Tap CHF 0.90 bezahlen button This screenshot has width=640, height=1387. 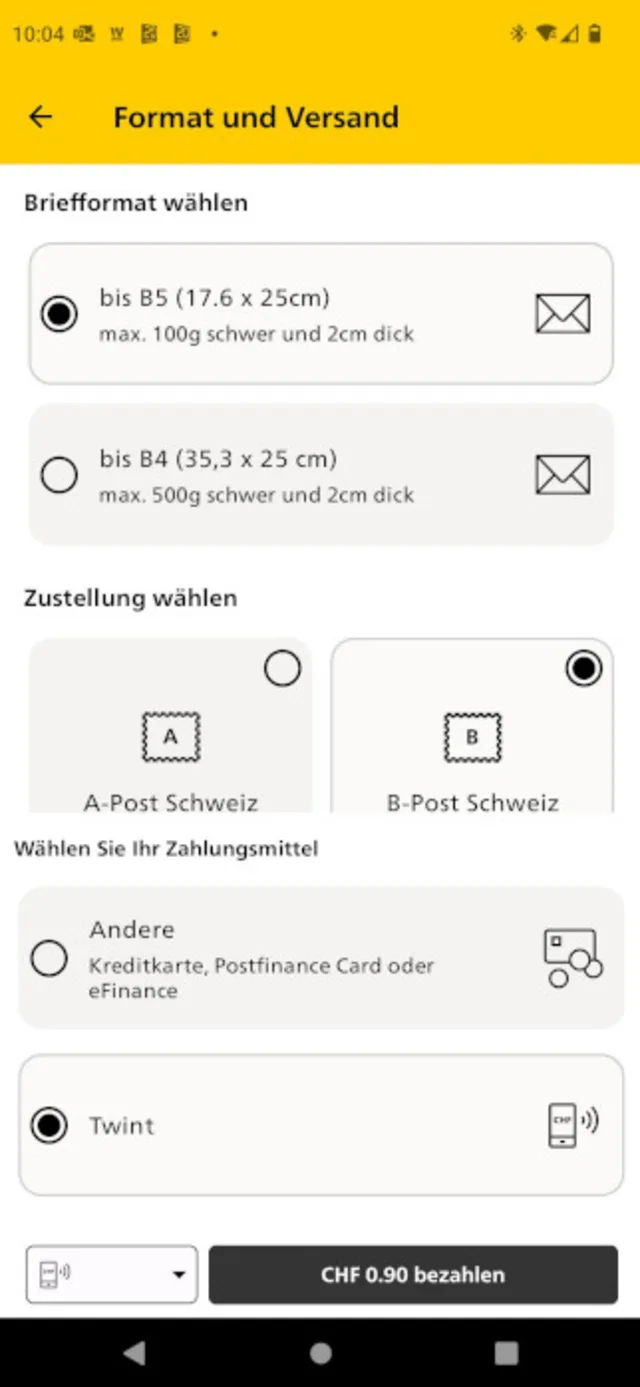tap(413, 1274)
